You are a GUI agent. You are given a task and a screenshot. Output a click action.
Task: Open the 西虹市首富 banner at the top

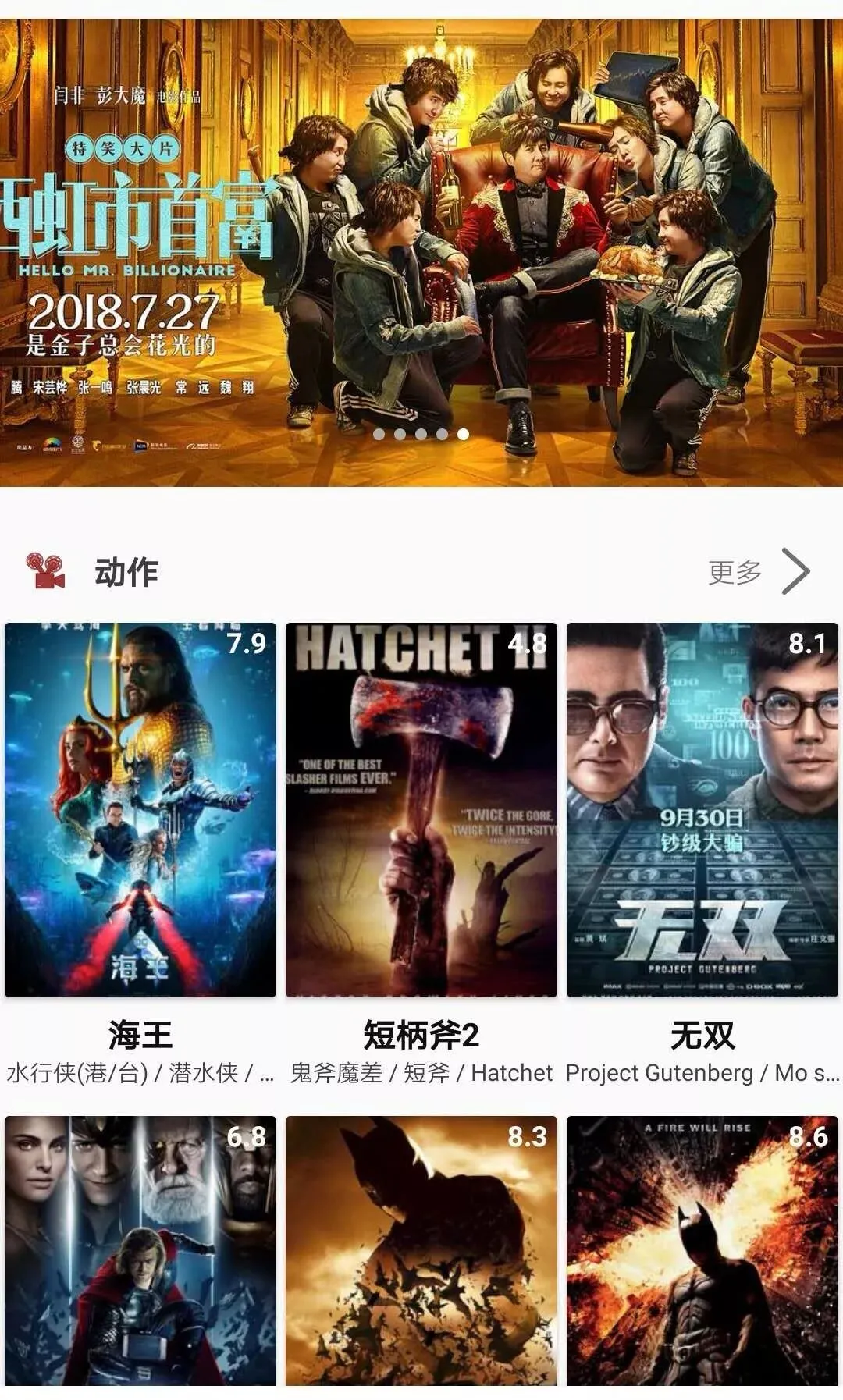tap(421, 252)
